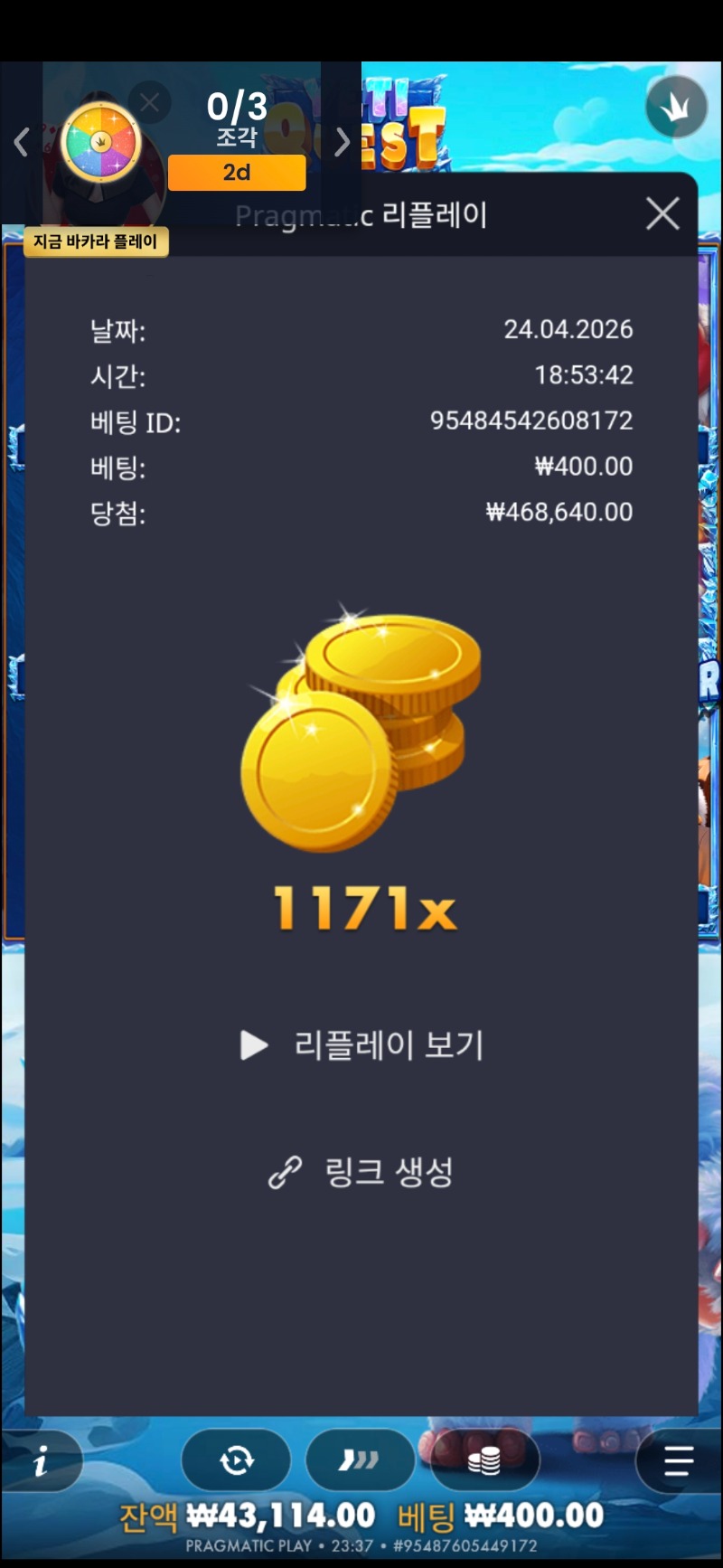The width and height of the screenshot is (723, 1568).
Task: Go to the previous promo item
Action: click(x=22, y=142)
